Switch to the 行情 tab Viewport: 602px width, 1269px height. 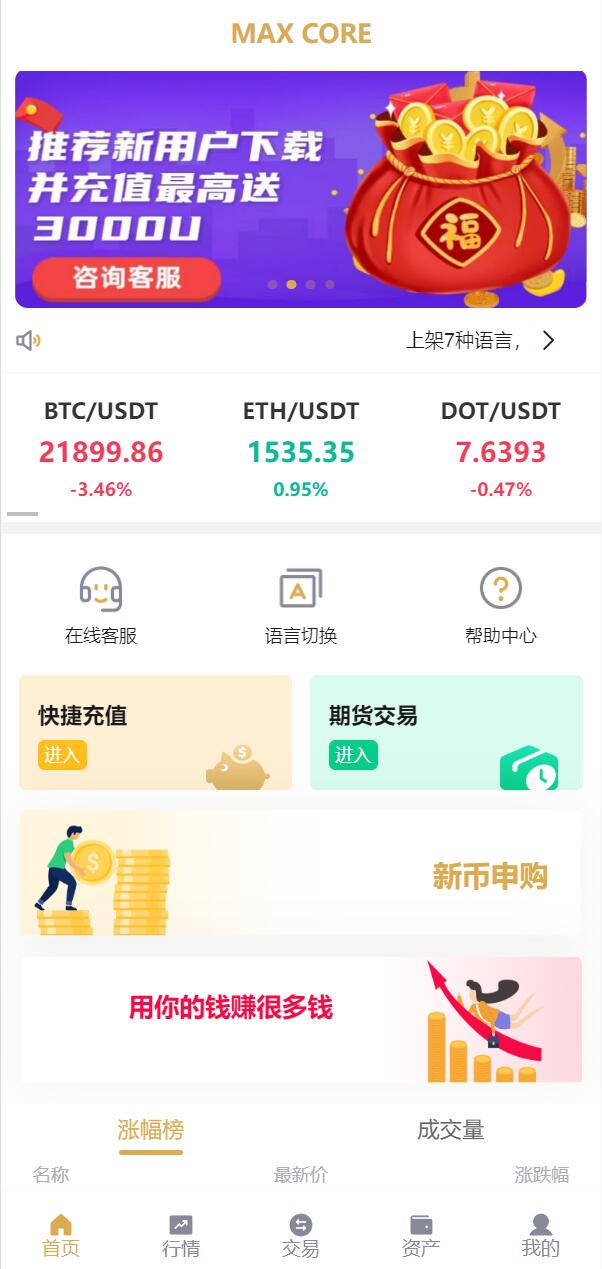[x=180, y=1236]
